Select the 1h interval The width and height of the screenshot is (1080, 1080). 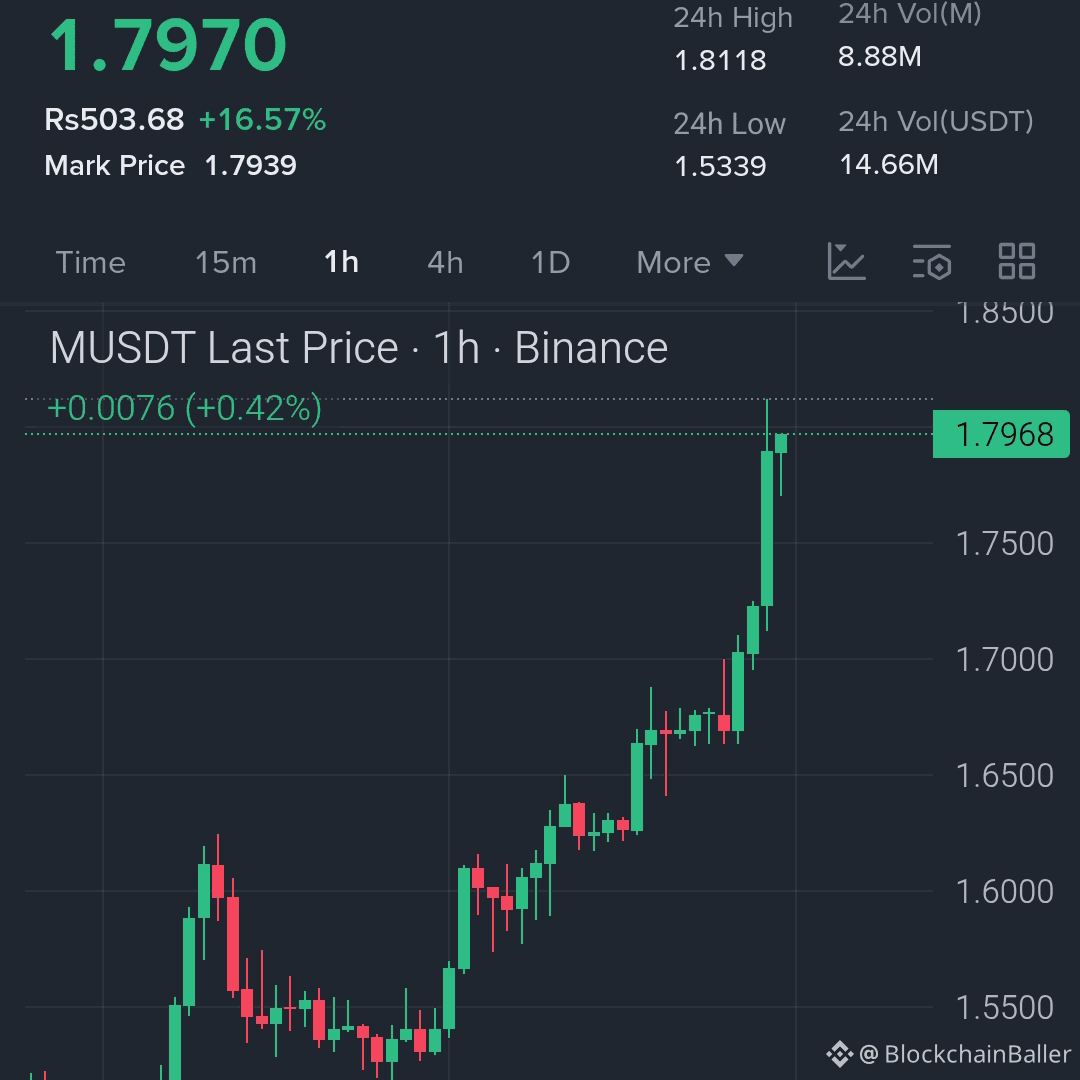(x=341, y=262)
